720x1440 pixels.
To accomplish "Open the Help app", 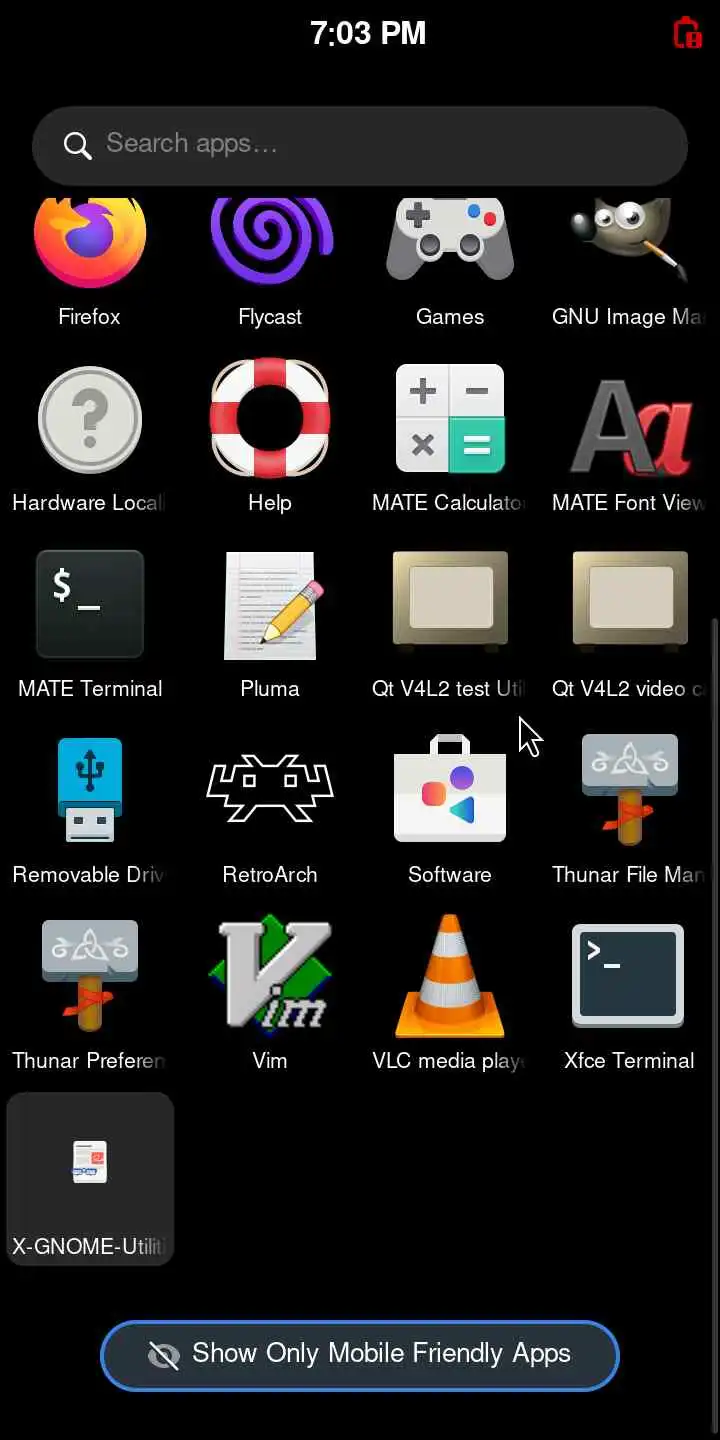I will point(270,420).
